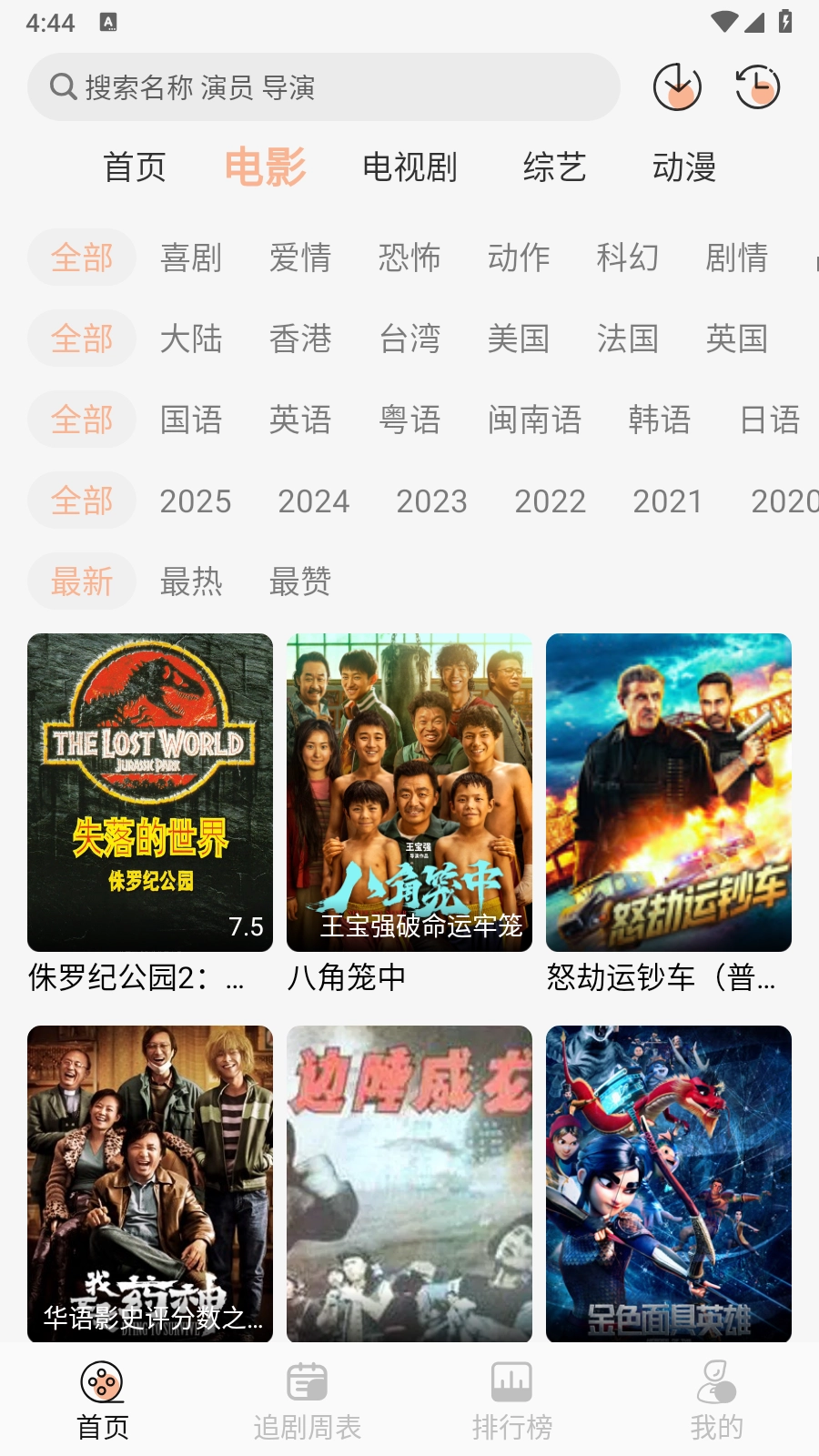Select the 科幻 genre filter
Screen dimensions: 819x1456
click(627, 258)
